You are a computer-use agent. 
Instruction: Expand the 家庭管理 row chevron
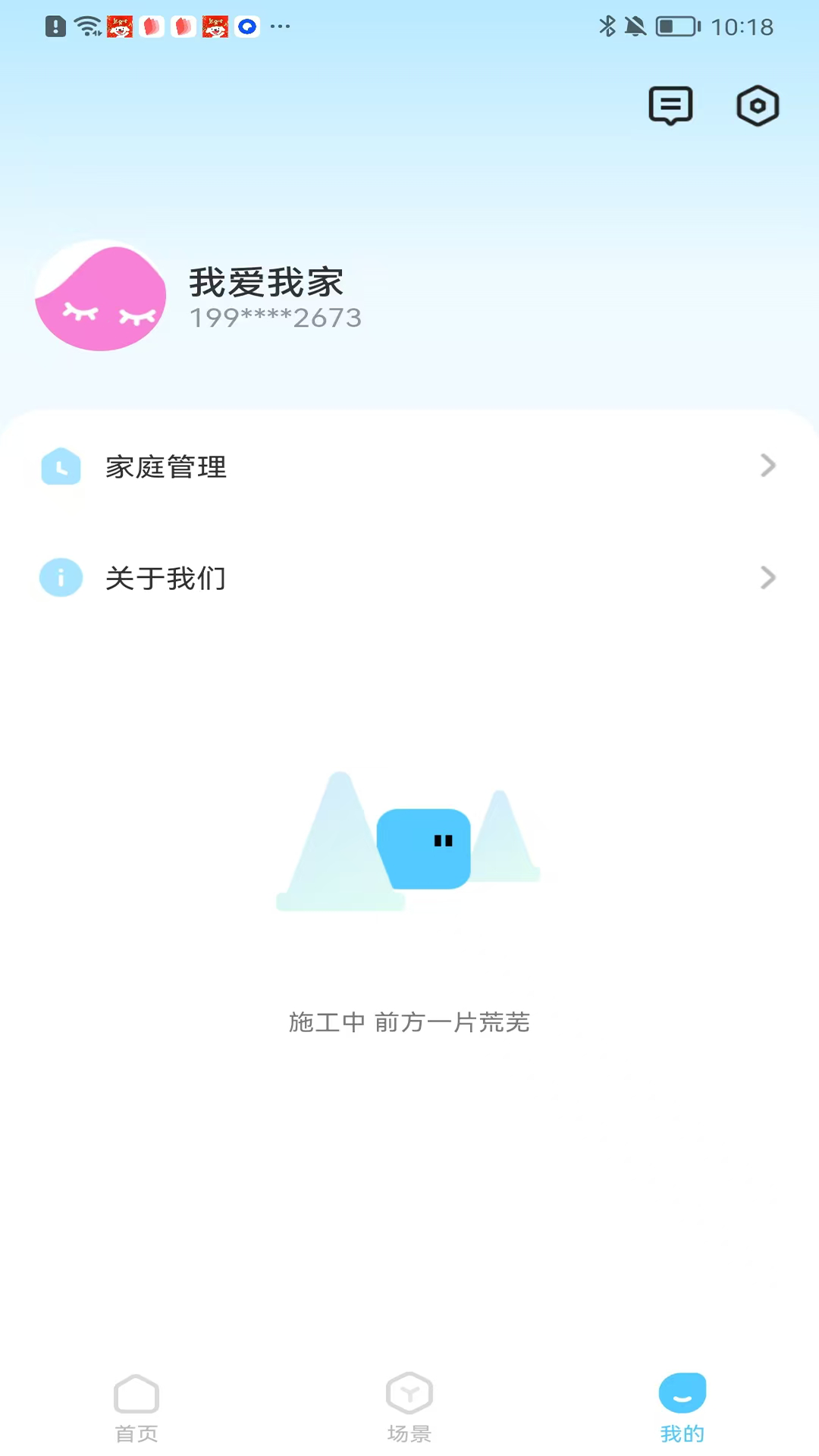point(768,467)
